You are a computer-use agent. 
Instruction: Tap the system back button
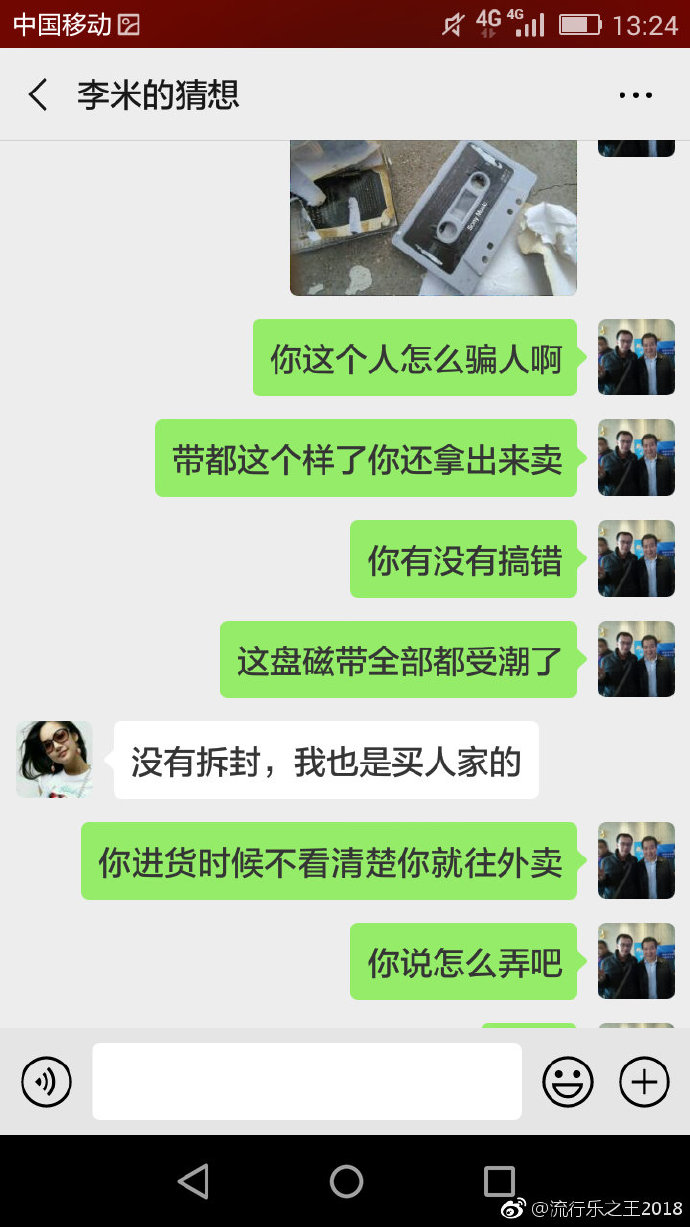pos(193,1181)
